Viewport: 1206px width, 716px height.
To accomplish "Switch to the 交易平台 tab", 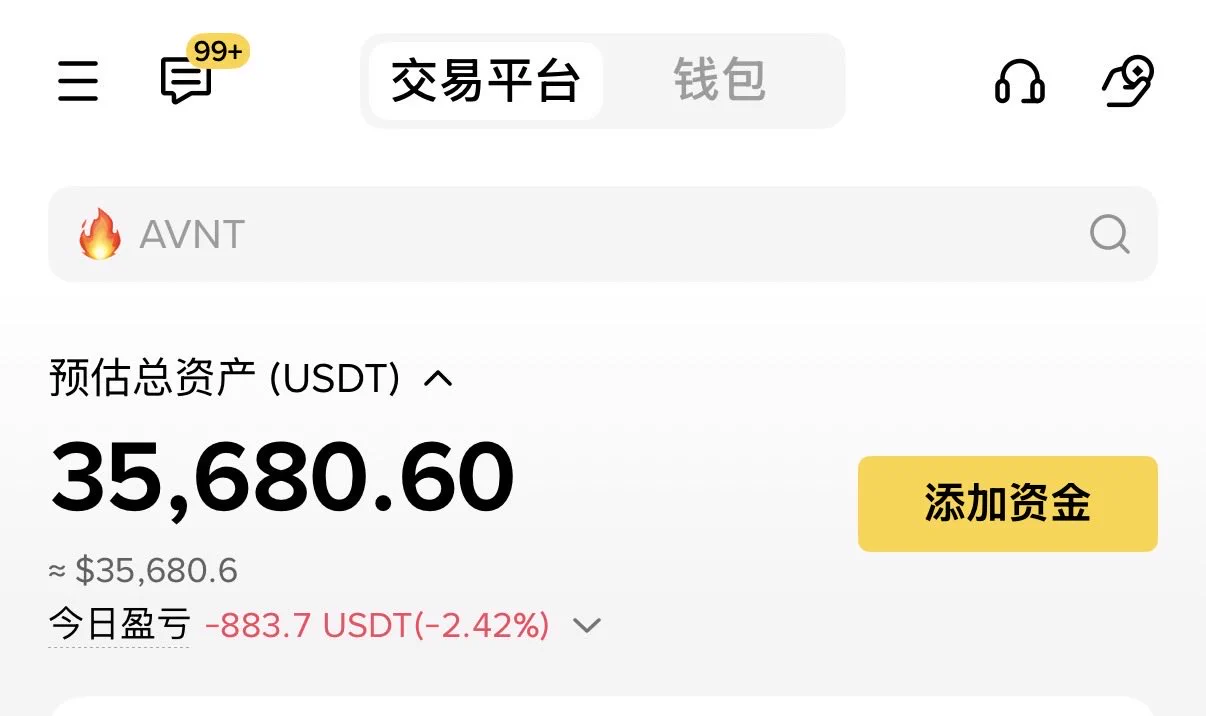I will tap(485, 81).
